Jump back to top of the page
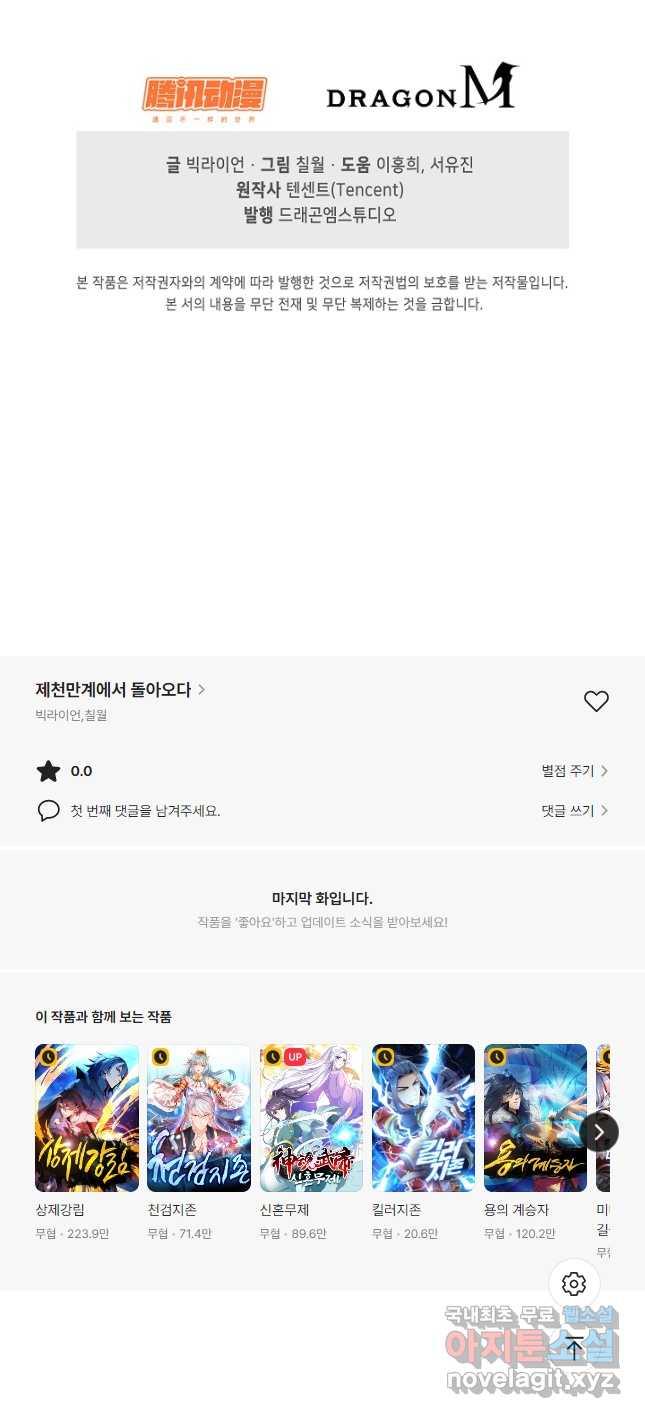 point(574,1347)
